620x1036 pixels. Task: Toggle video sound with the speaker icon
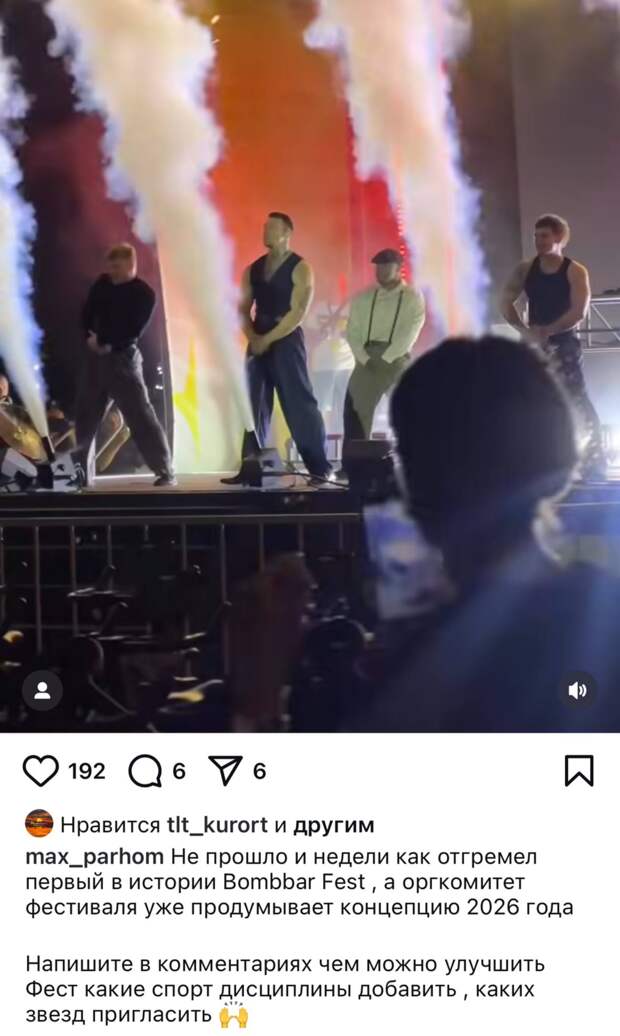577,691
